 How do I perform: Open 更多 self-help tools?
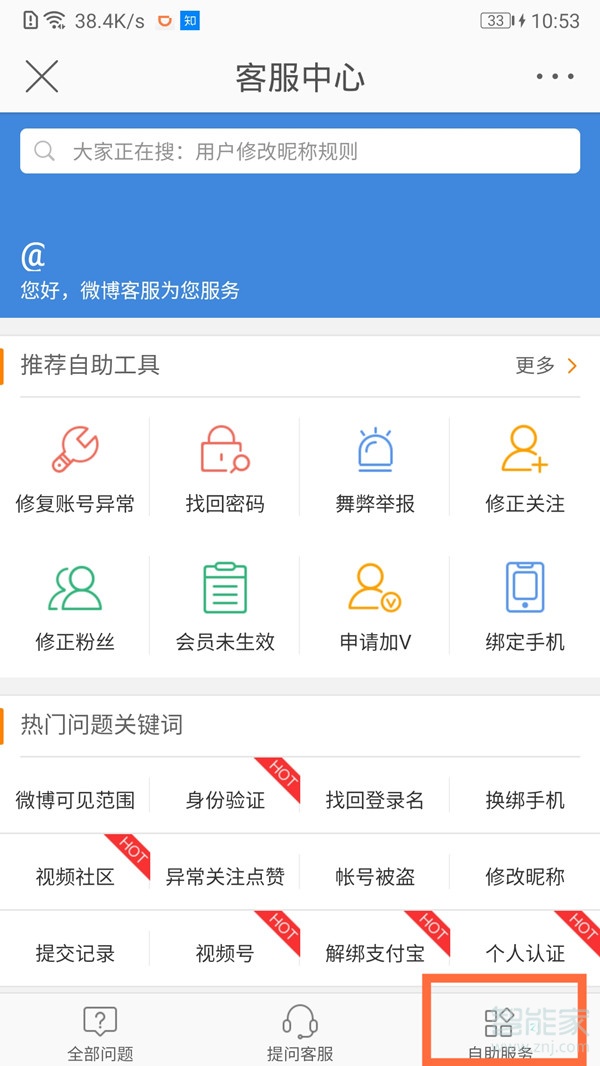[546, 365]
